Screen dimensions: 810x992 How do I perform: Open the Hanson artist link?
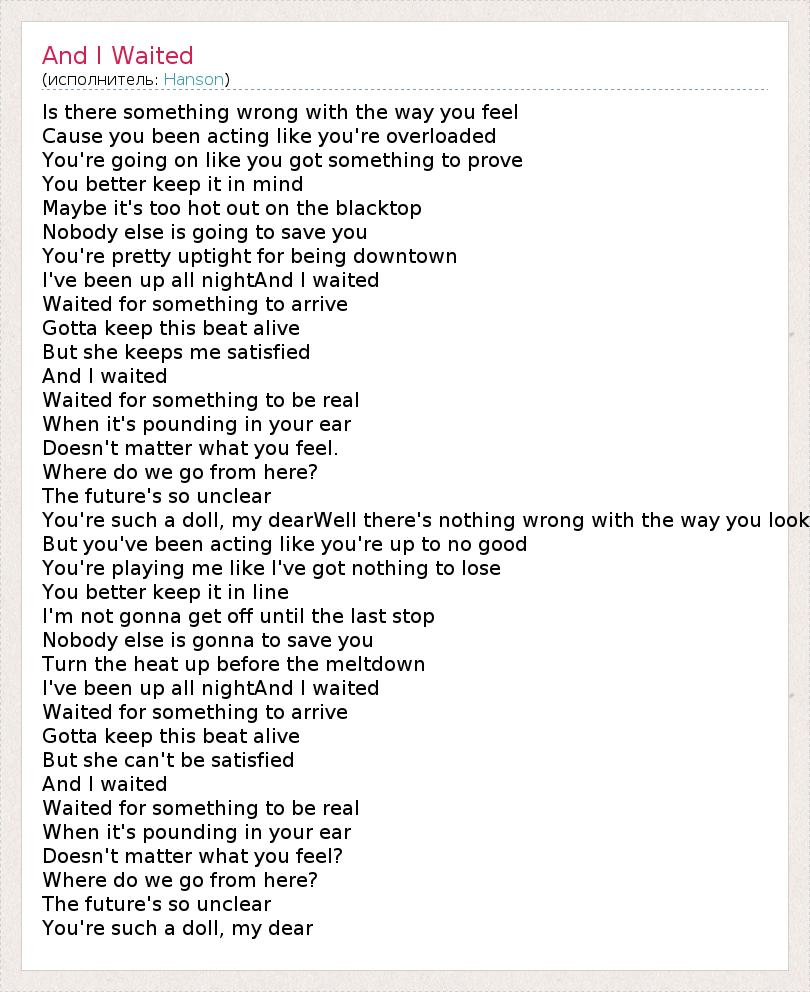pos(194,79)
